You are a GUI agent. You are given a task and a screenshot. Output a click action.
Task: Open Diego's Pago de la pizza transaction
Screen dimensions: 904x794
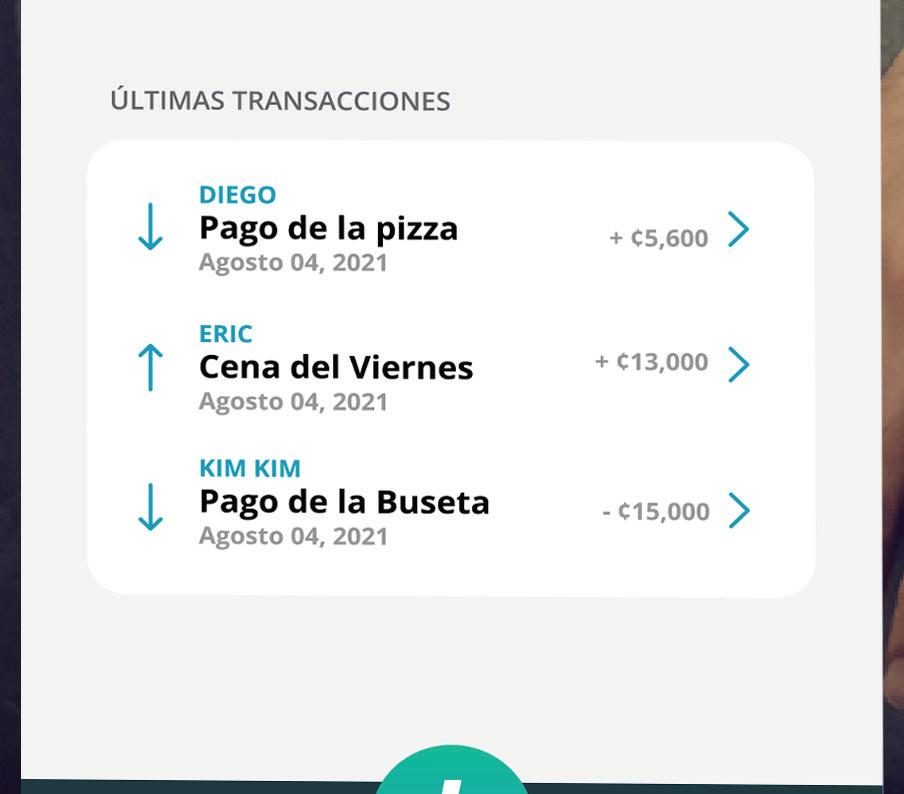click(x=738, y=229)
